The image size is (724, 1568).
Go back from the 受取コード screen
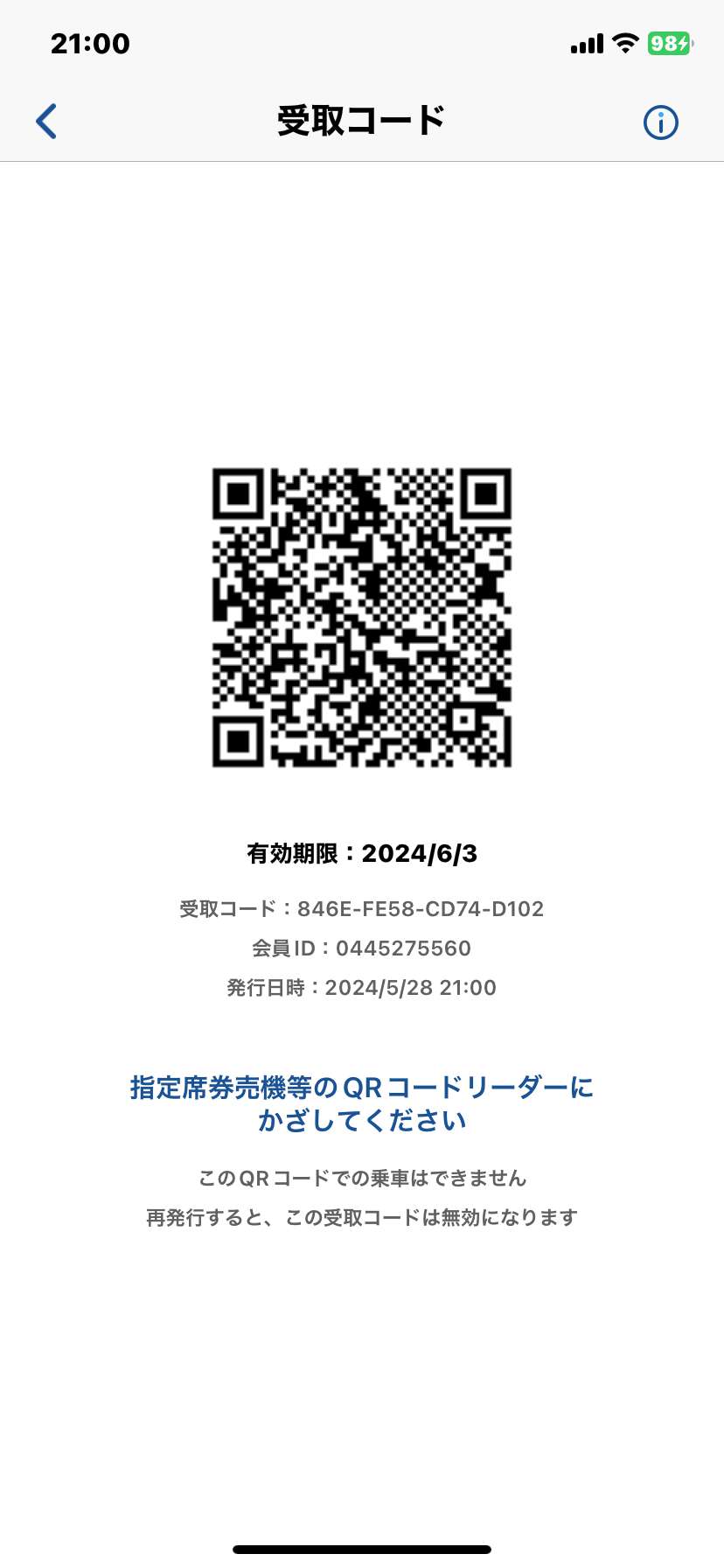46,122
